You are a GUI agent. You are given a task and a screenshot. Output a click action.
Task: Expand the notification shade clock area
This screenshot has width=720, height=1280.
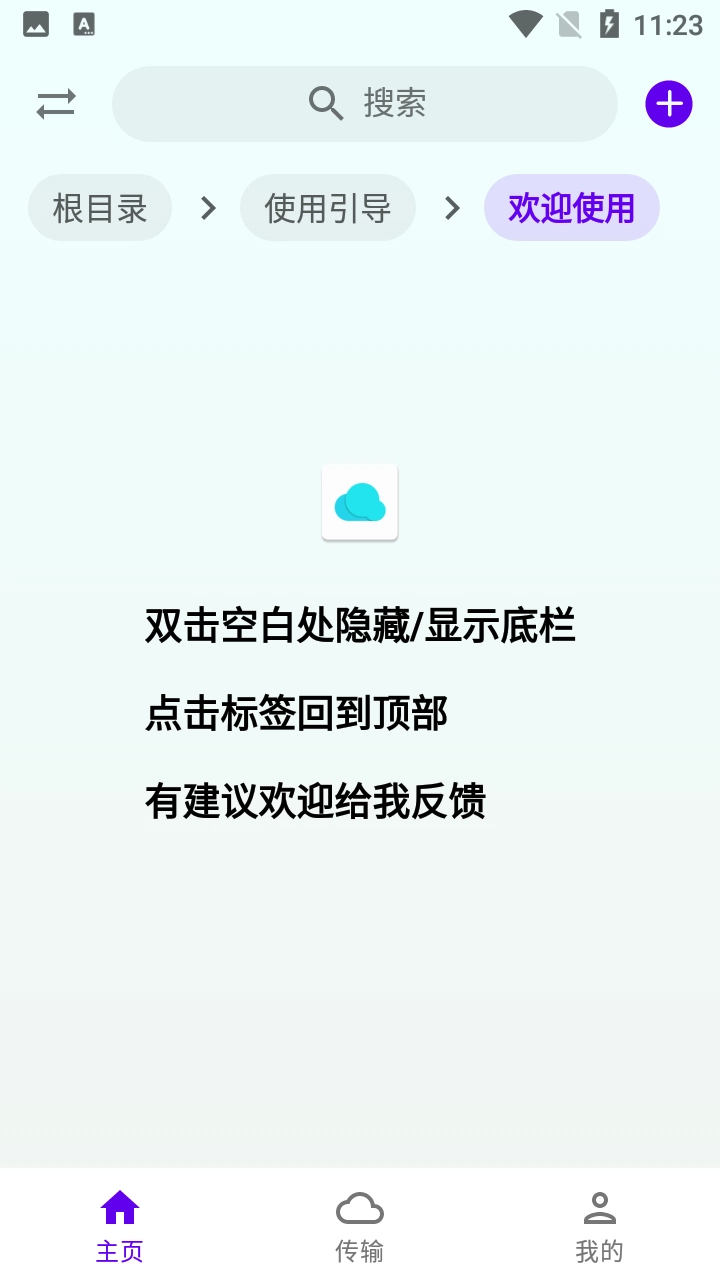[669, 22]
